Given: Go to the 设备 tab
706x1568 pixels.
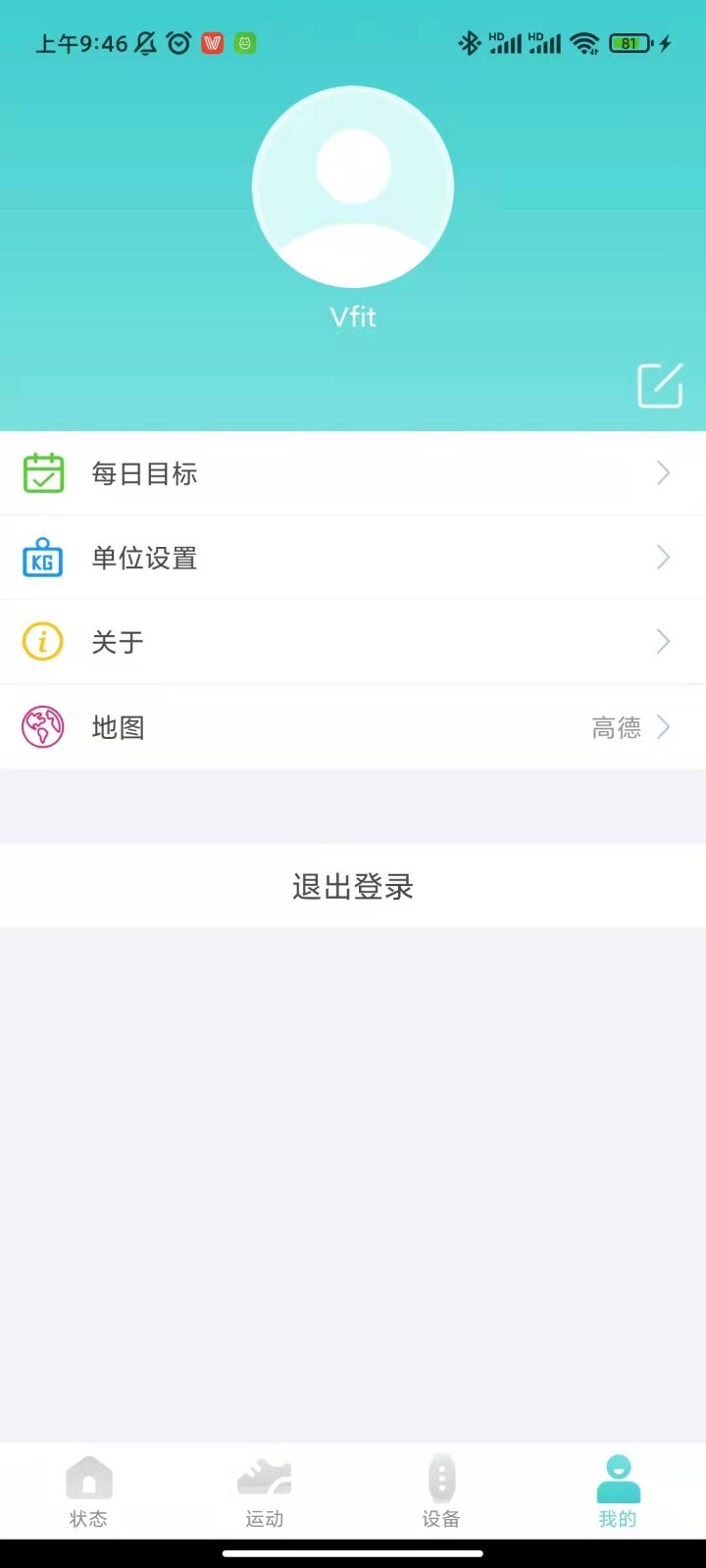Looking at the screenshot, I should (441, 1490).
